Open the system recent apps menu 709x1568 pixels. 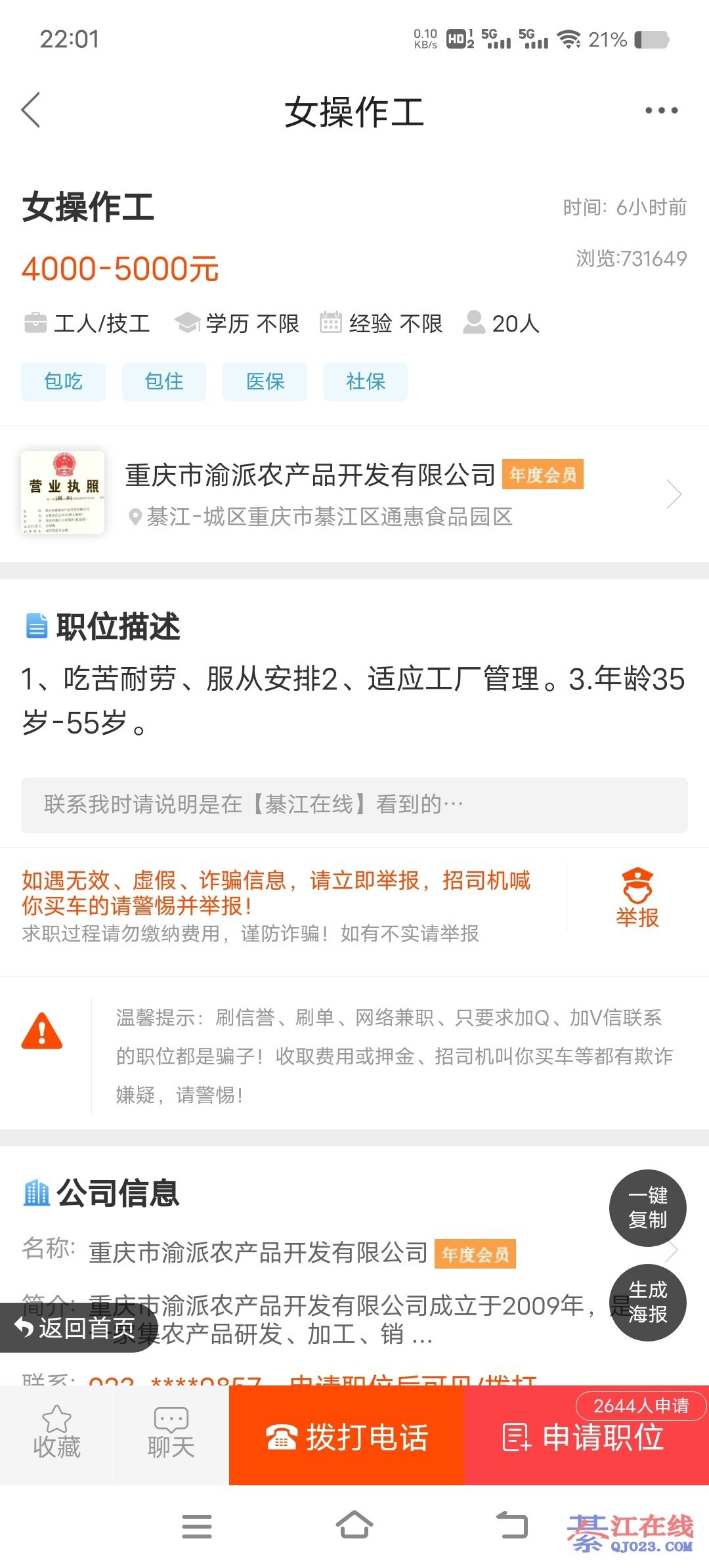(196, 1526)
